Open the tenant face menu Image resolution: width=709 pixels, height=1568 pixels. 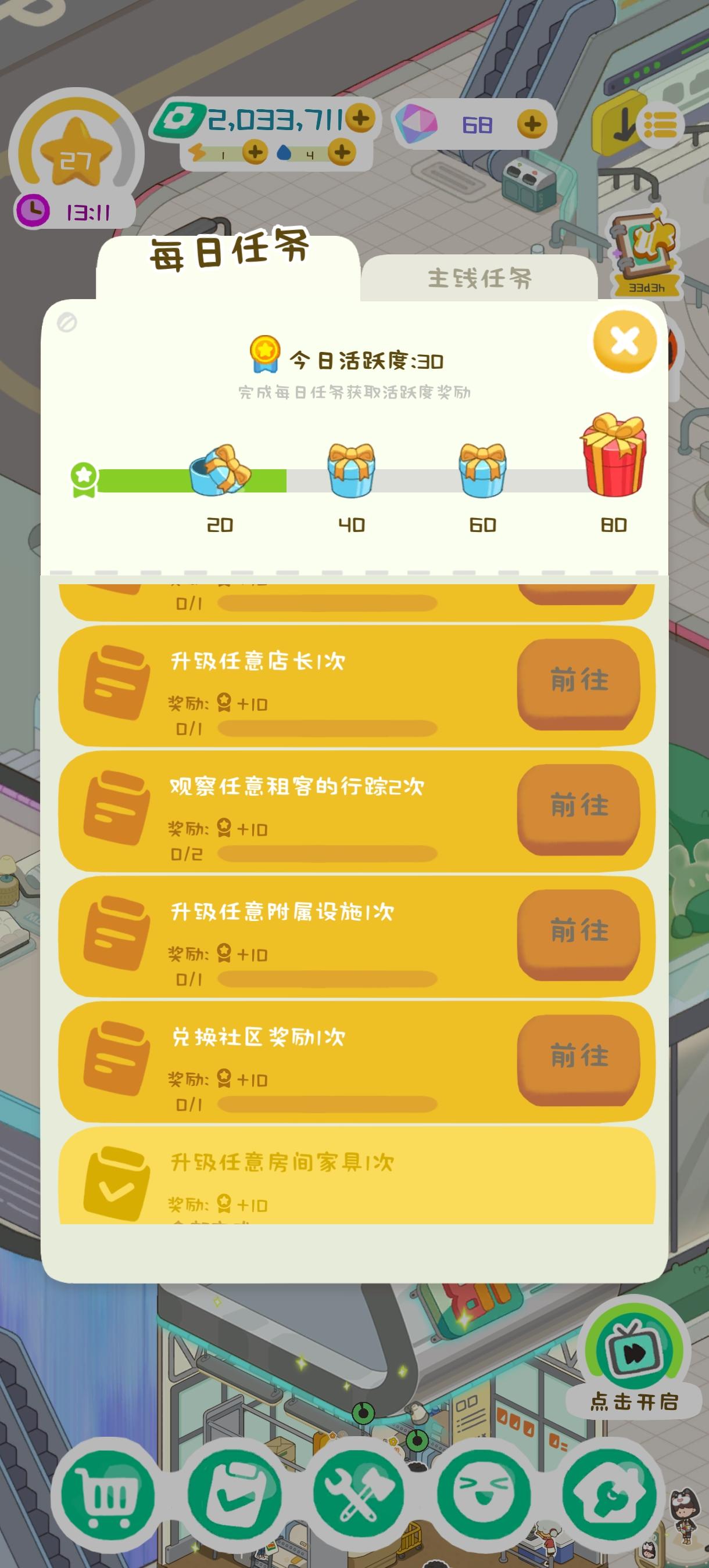[x=484, y=1493]
